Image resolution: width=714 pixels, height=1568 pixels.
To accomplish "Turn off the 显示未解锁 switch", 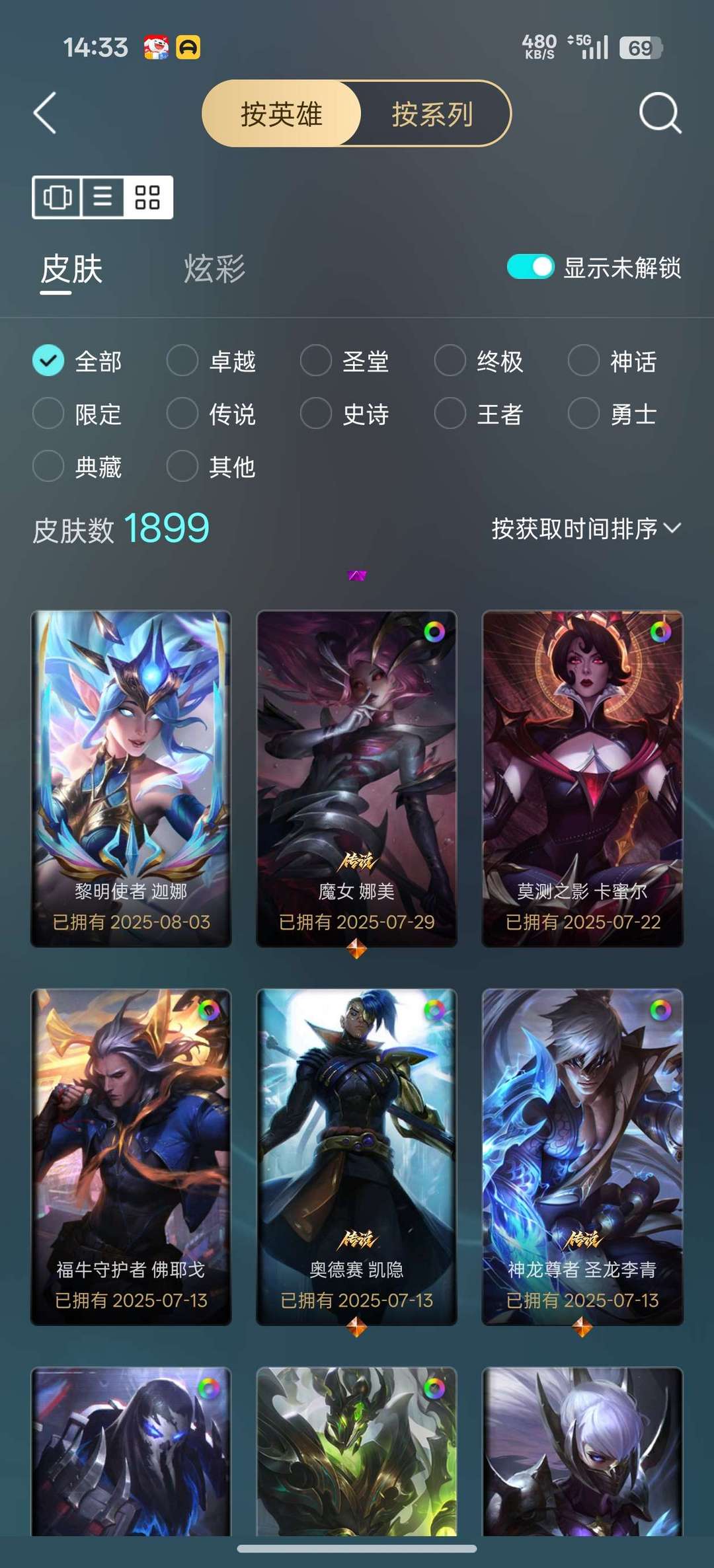I will (530, 267).
